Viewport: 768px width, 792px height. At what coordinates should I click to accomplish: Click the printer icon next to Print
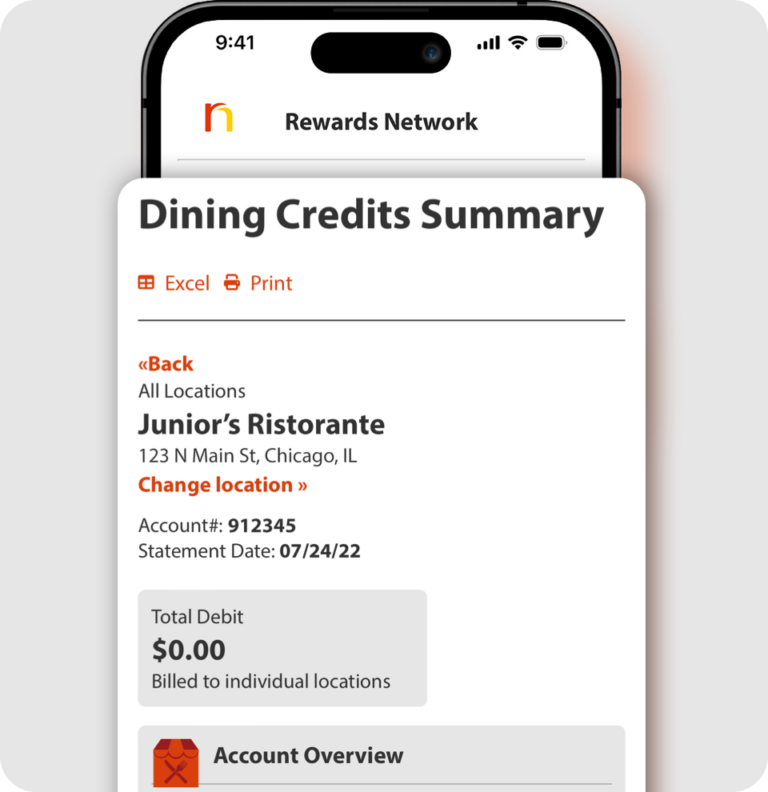(230, 283)
